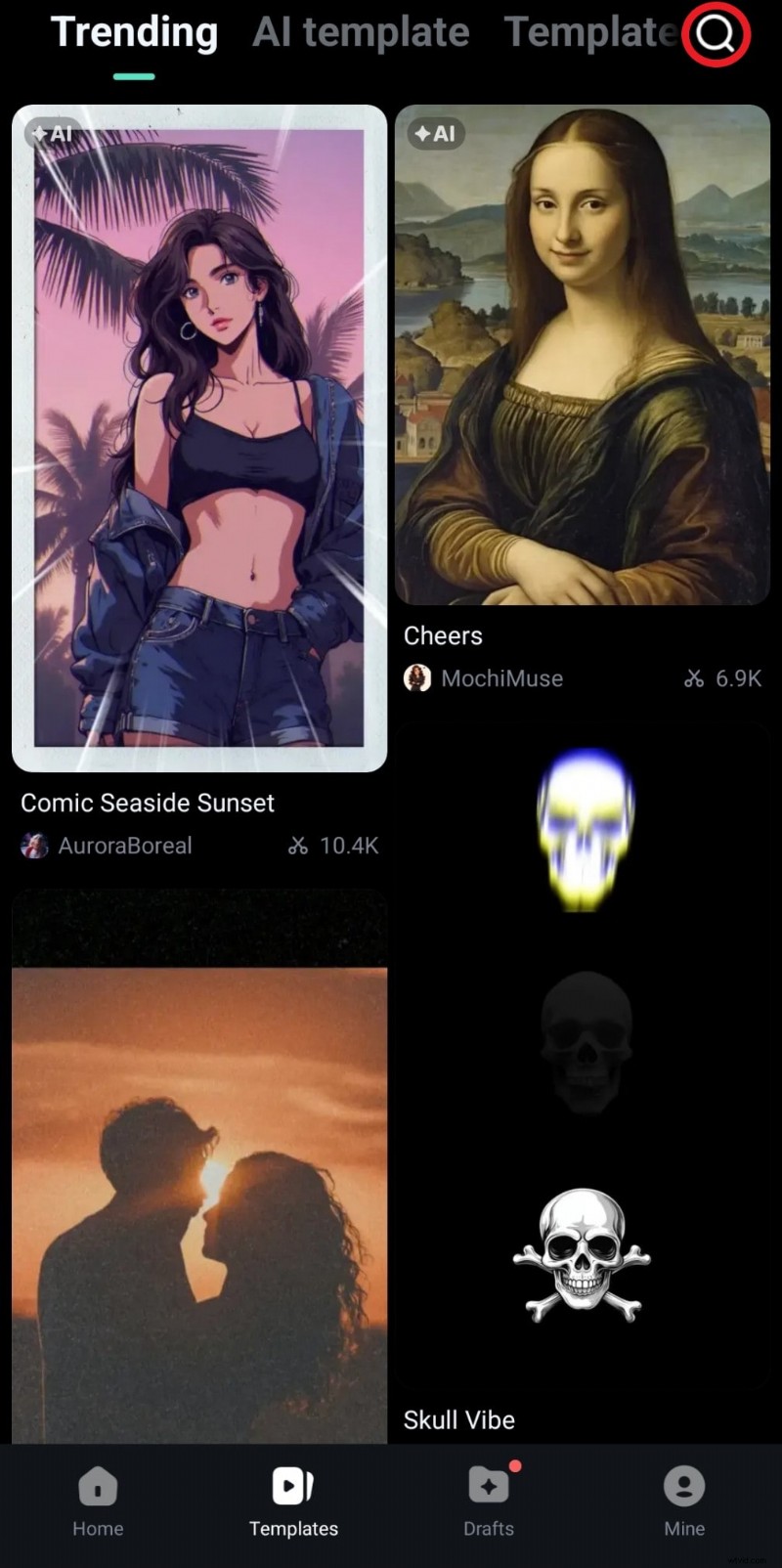Select the Trending tab
This screenshot has height=1568, width=782.
[134, 33]
